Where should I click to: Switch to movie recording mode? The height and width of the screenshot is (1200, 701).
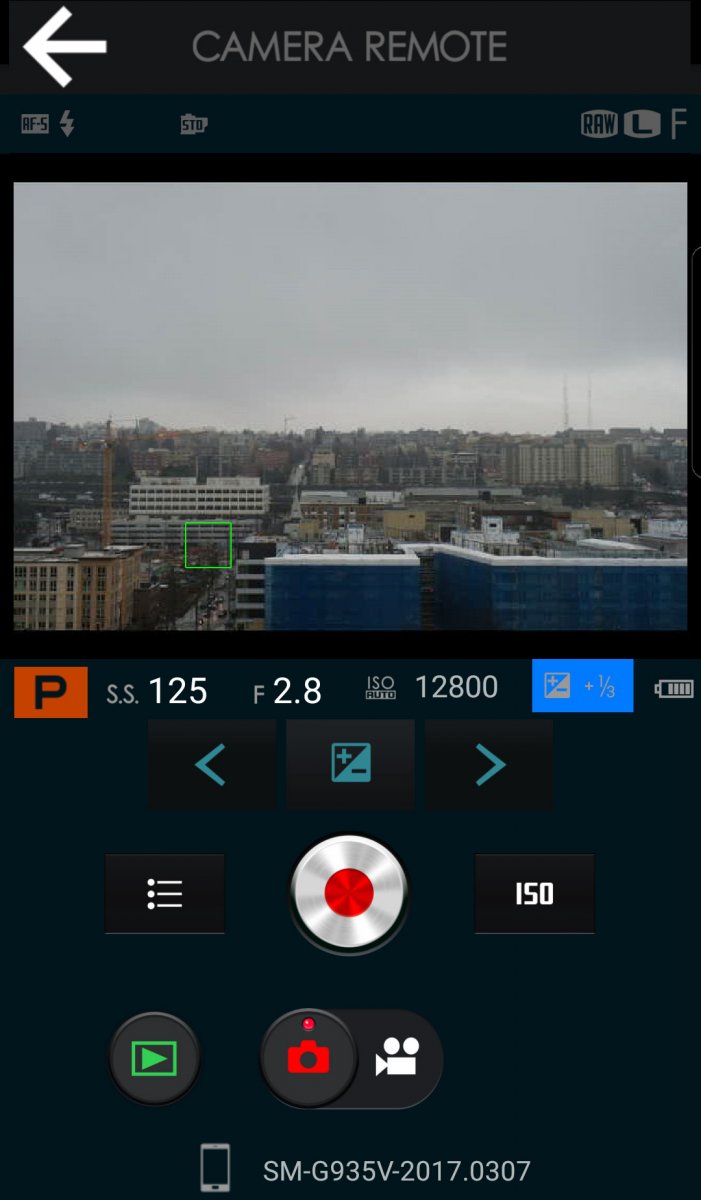pos(397,1058)
